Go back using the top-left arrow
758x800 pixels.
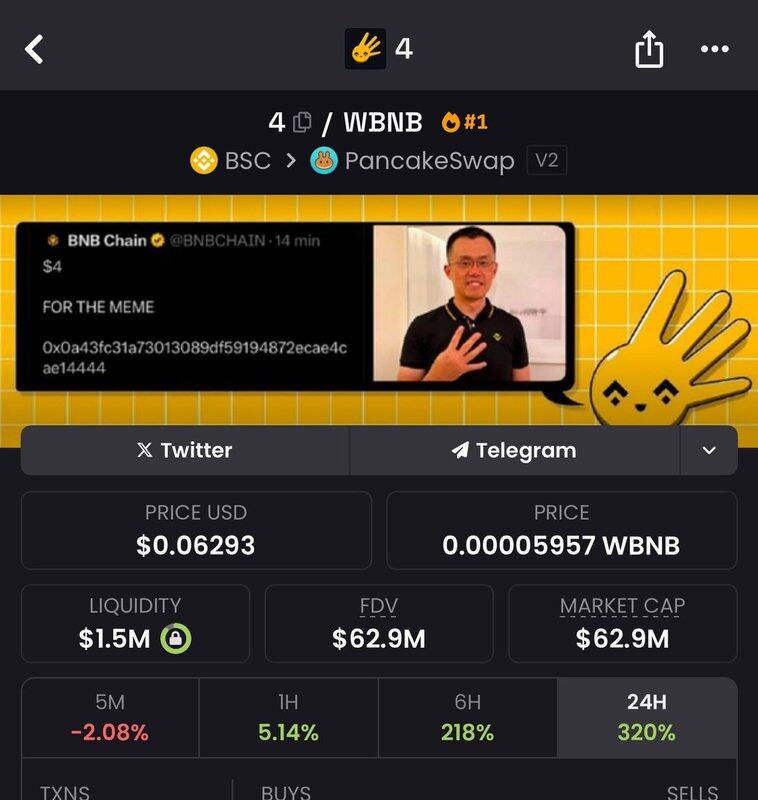click(35, 48)
